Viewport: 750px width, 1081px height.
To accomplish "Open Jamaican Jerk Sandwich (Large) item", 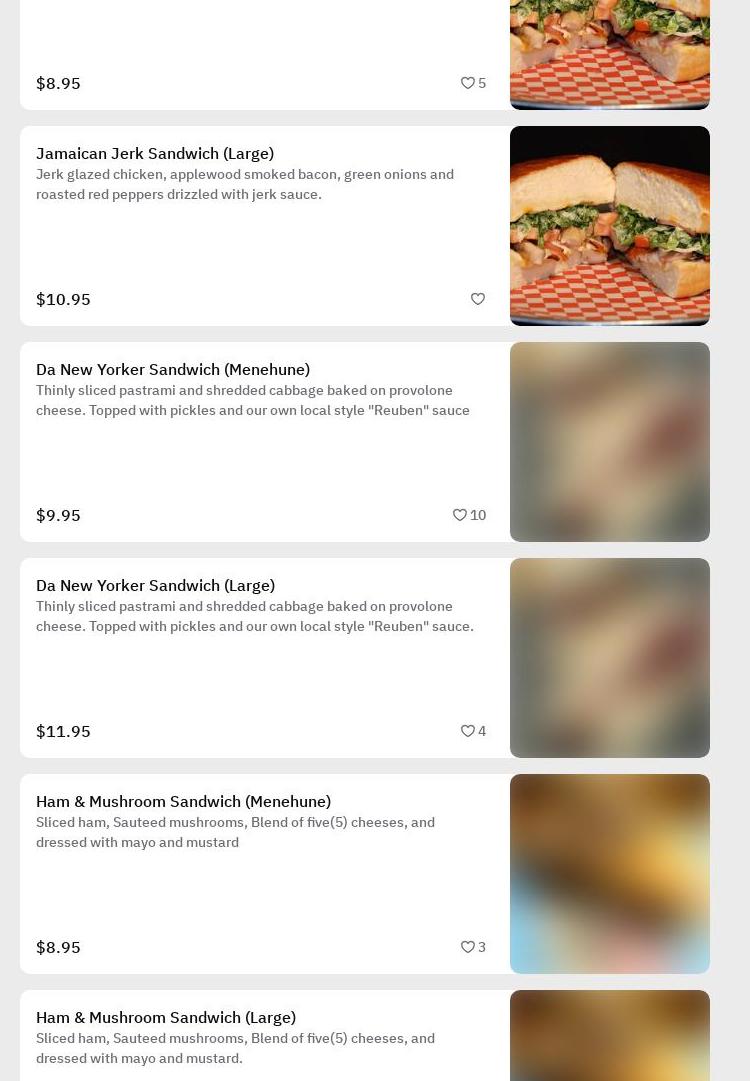I will click(155, 153).
